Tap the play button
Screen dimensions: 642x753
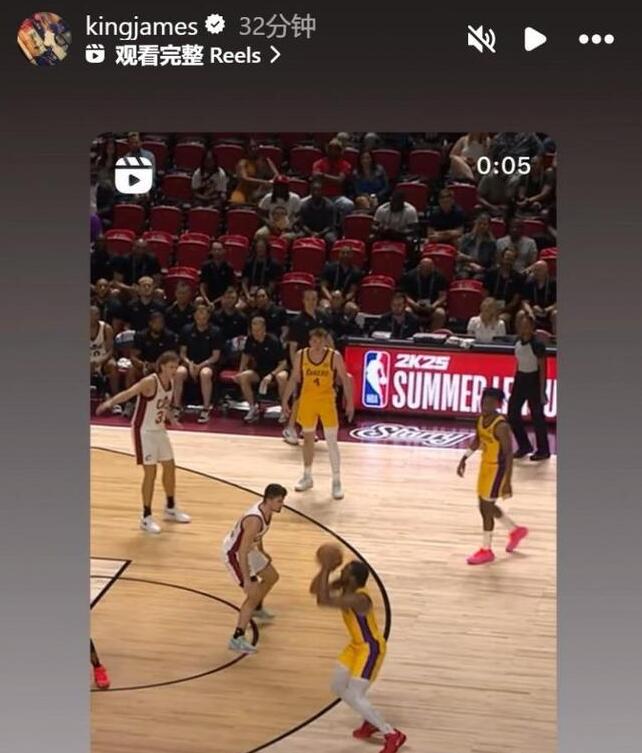click(x=535, y=39)
